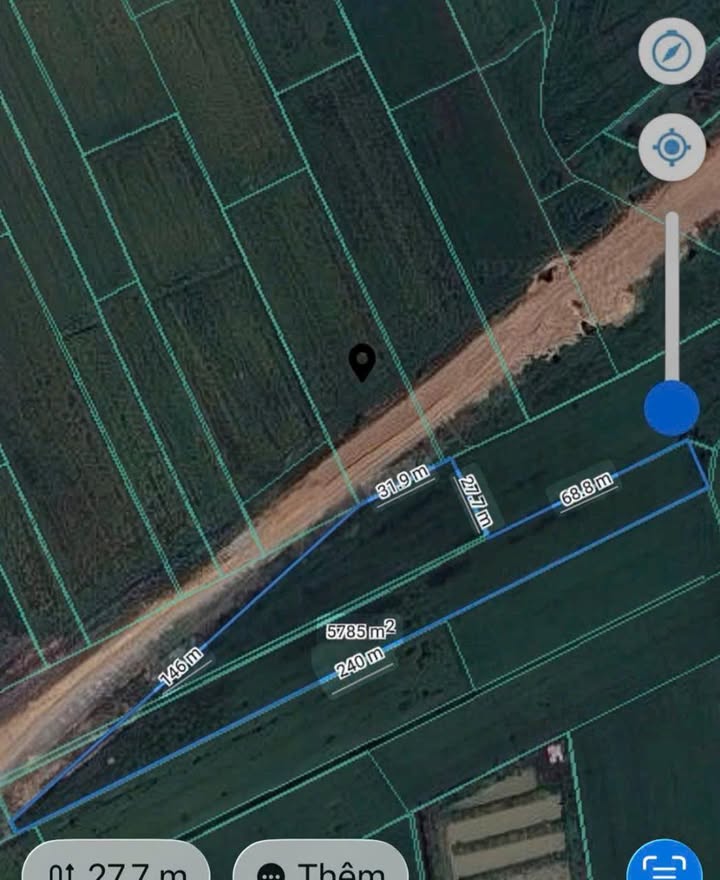This screenshot has width=720, height=880.
Task: Tap the blue zoom slider handle
Action: click(x=671, y=408)
